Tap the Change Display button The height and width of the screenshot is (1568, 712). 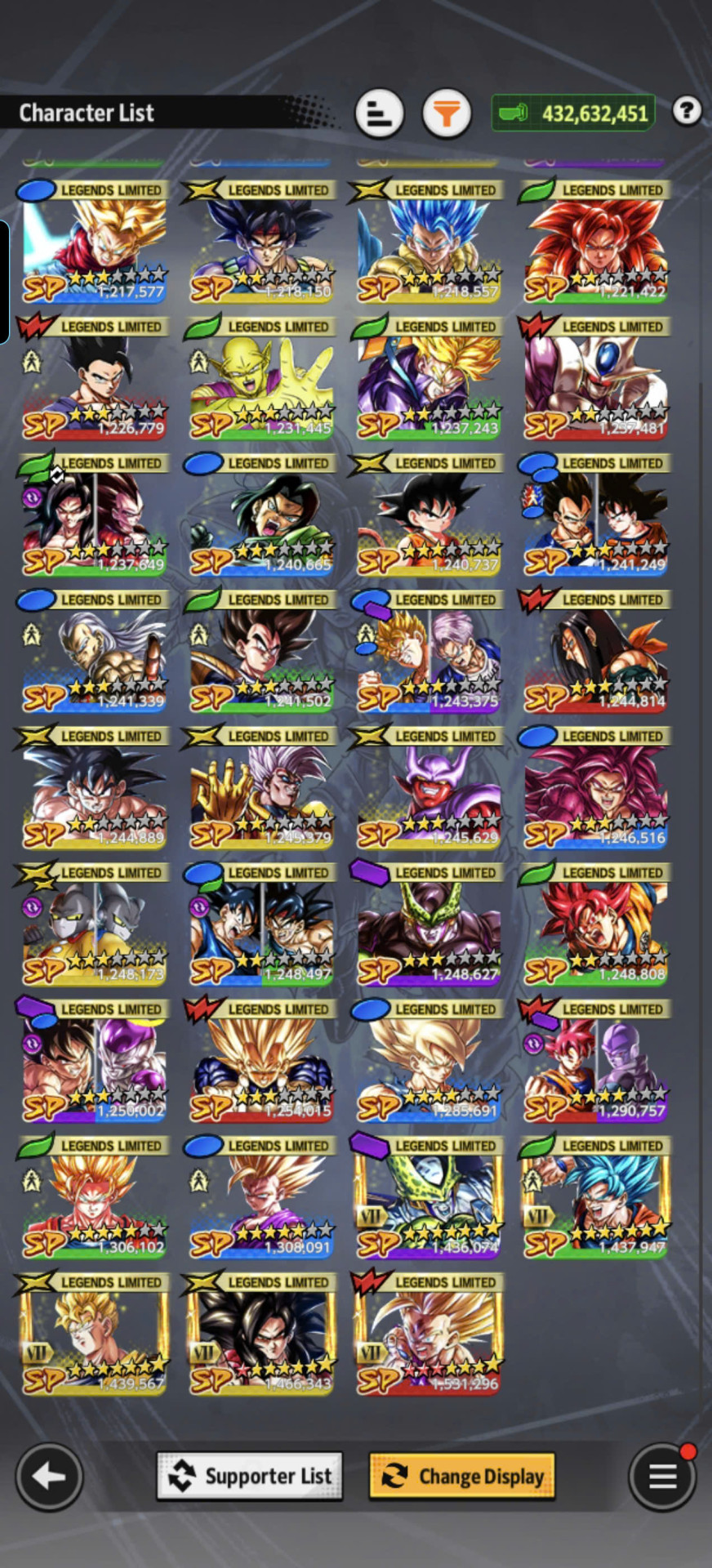[462, 1476]
